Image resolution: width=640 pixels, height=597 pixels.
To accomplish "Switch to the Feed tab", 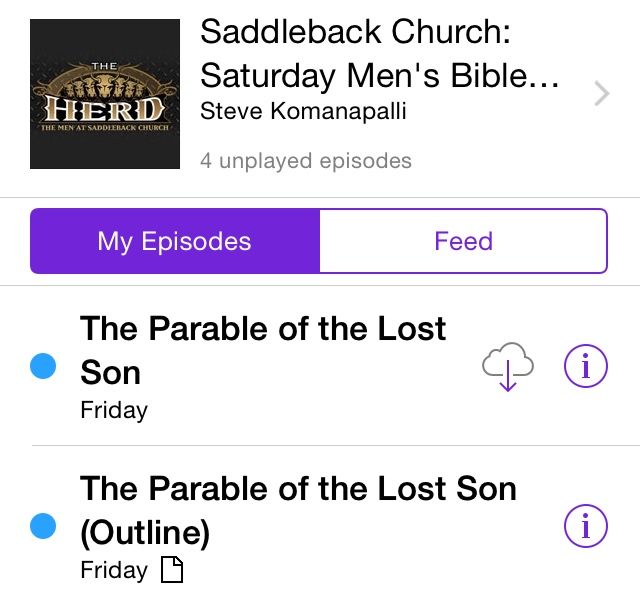I will (x=463, y=241).
